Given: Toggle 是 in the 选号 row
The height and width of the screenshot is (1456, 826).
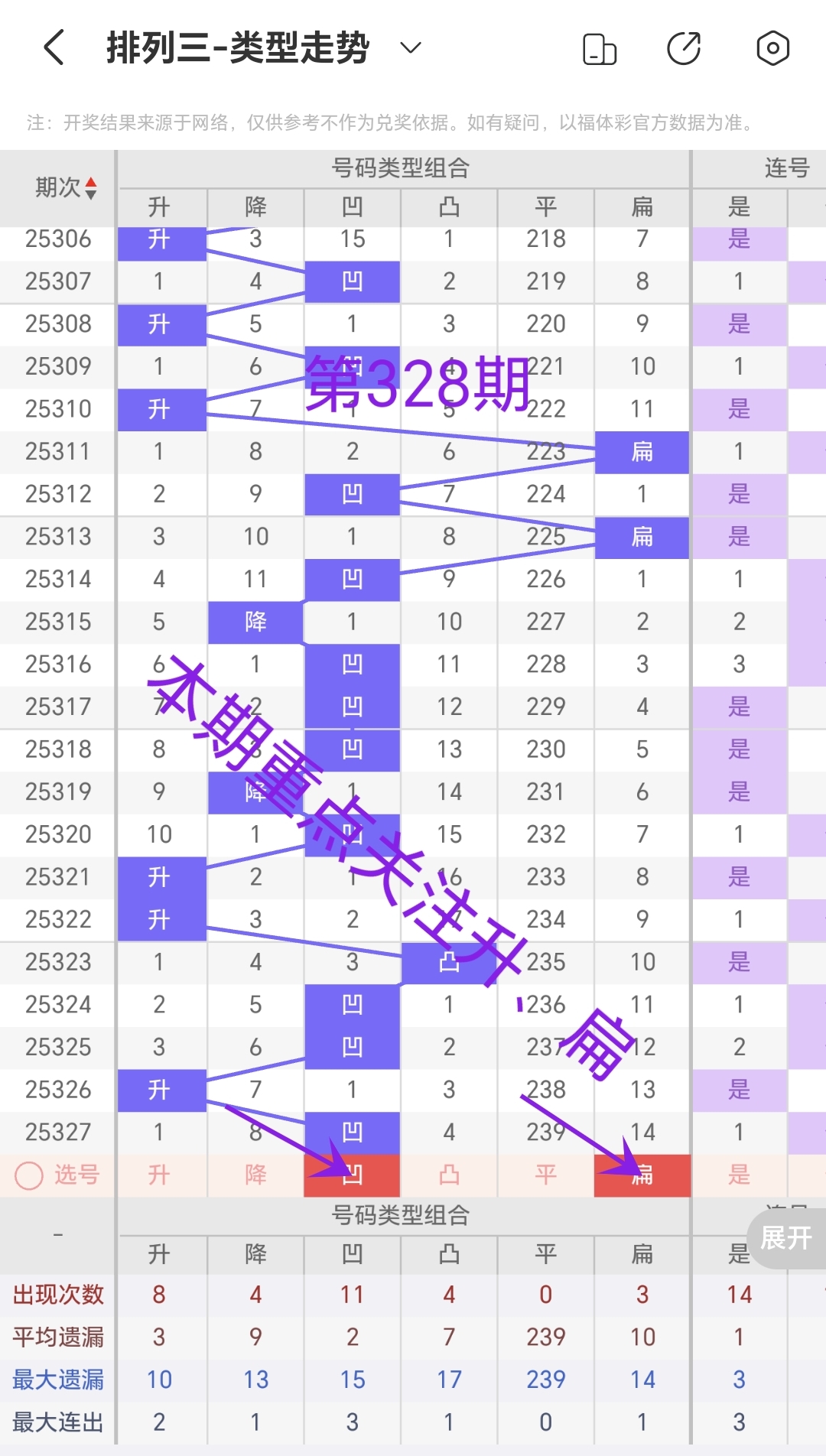Looking at the screenshot, I should tap(738, 1175).
